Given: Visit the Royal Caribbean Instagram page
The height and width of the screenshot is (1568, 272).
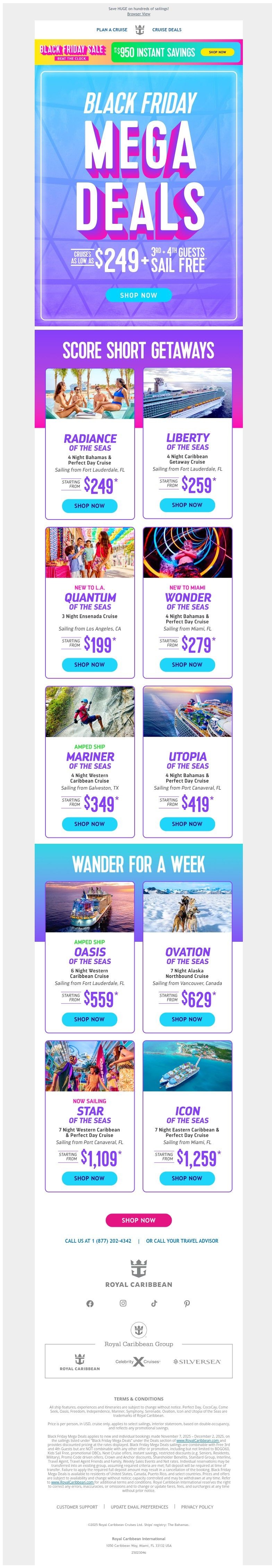Looking at the screenshot, I should 123,1304.
